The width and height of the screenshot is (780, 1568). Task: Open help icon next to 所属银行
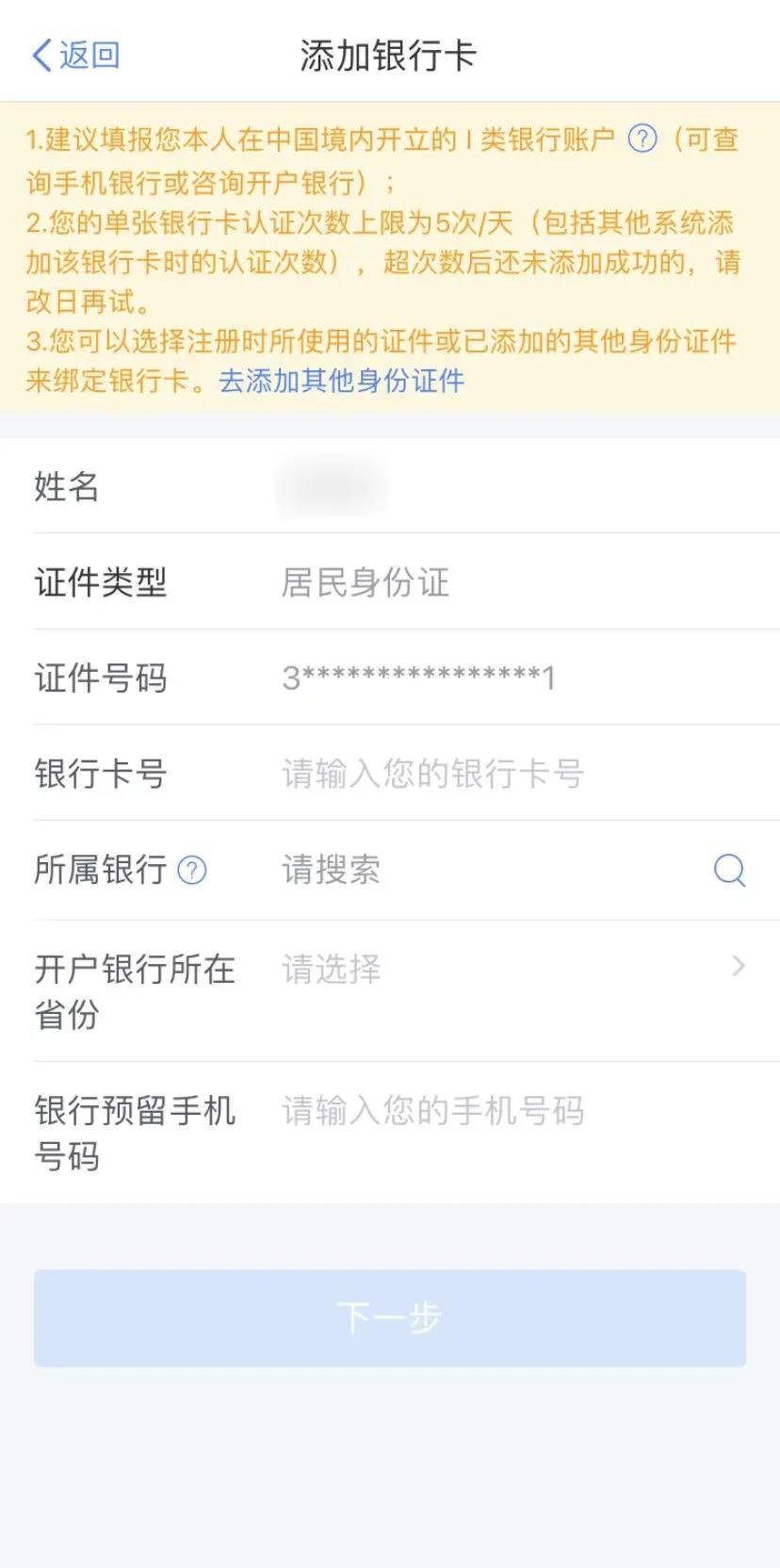192,870
